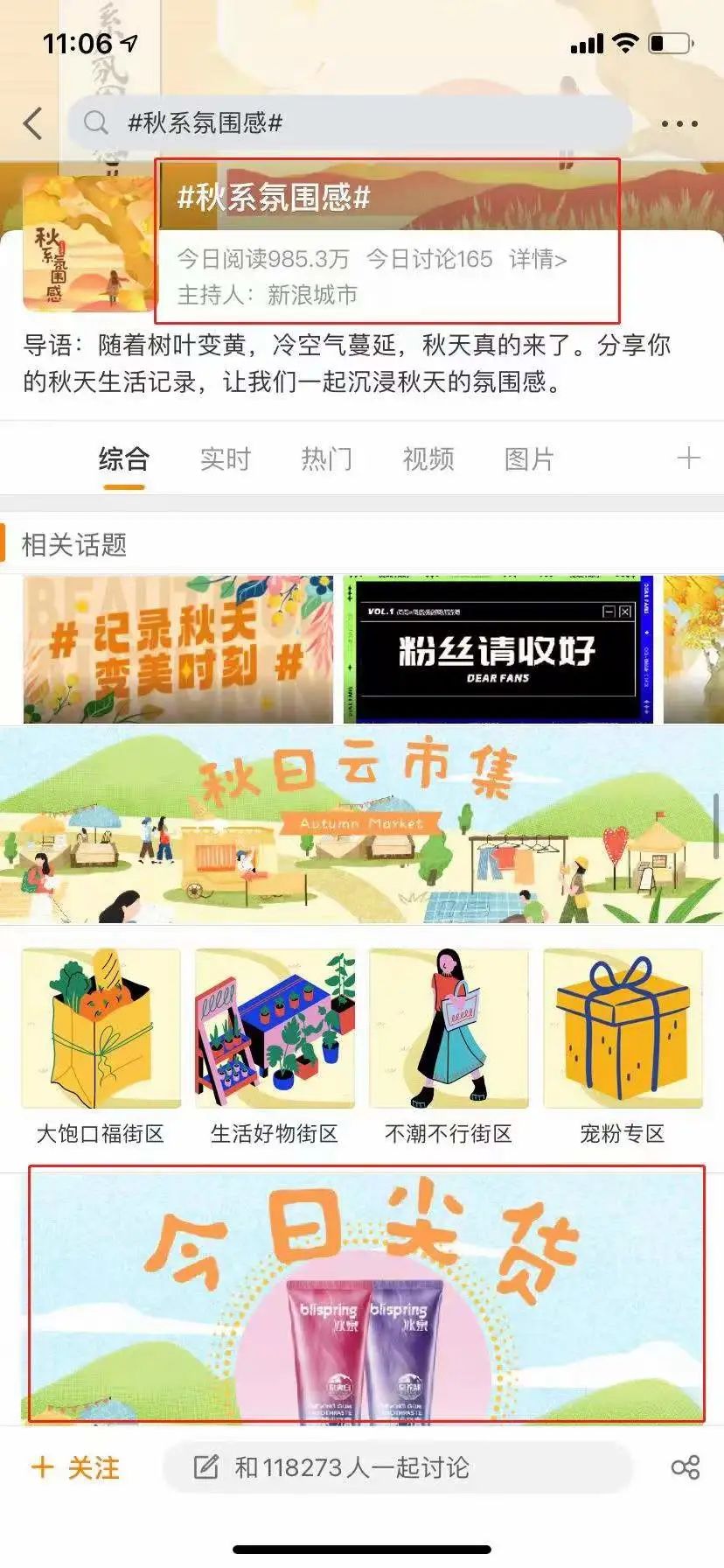The height and width of the screenshot is (1568, 724).
Task: Select the 热门 tab
Action: pyautogui.click(x=326, y=458)
